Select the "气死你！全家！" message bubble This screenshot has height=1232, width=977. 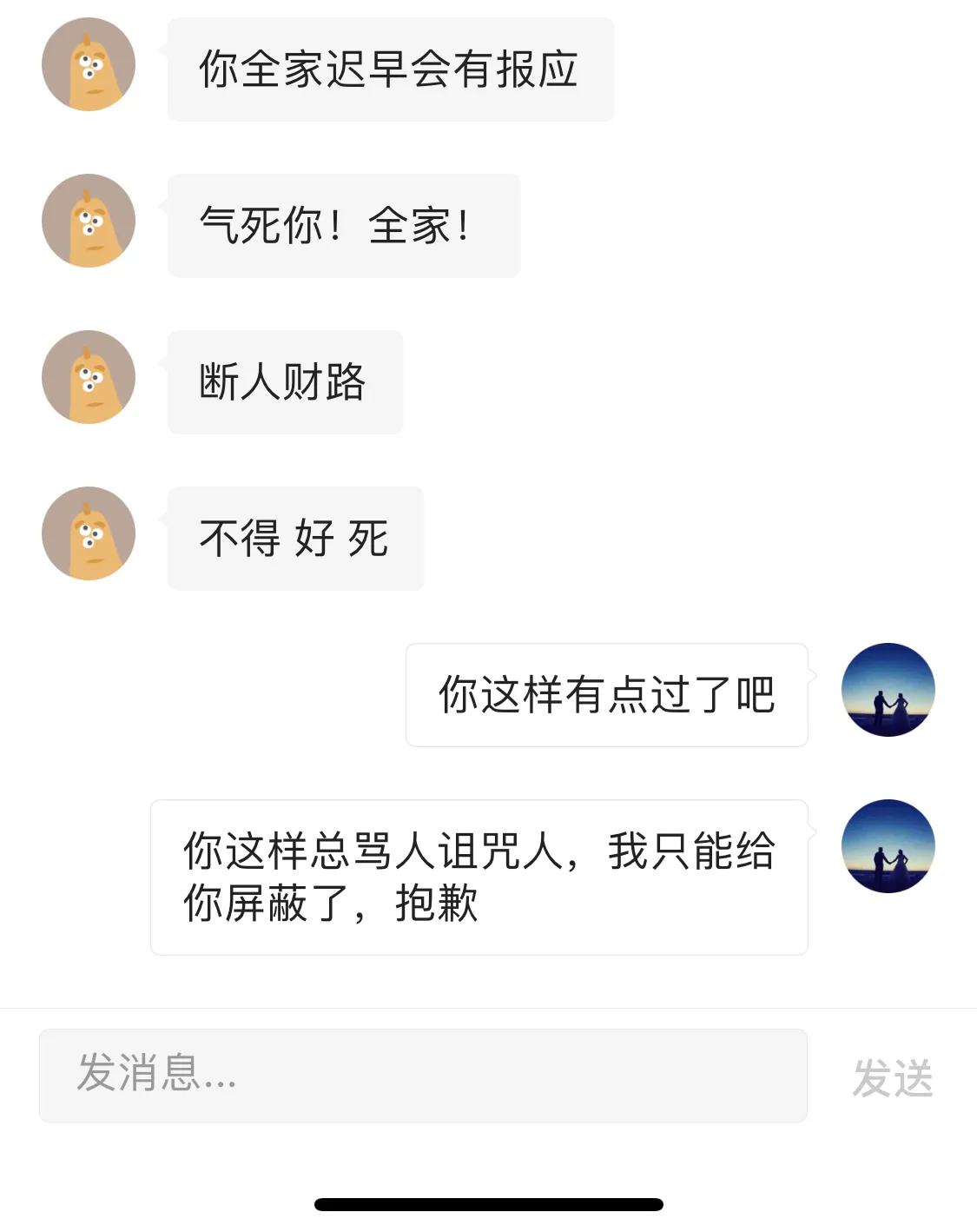[341, 224]
